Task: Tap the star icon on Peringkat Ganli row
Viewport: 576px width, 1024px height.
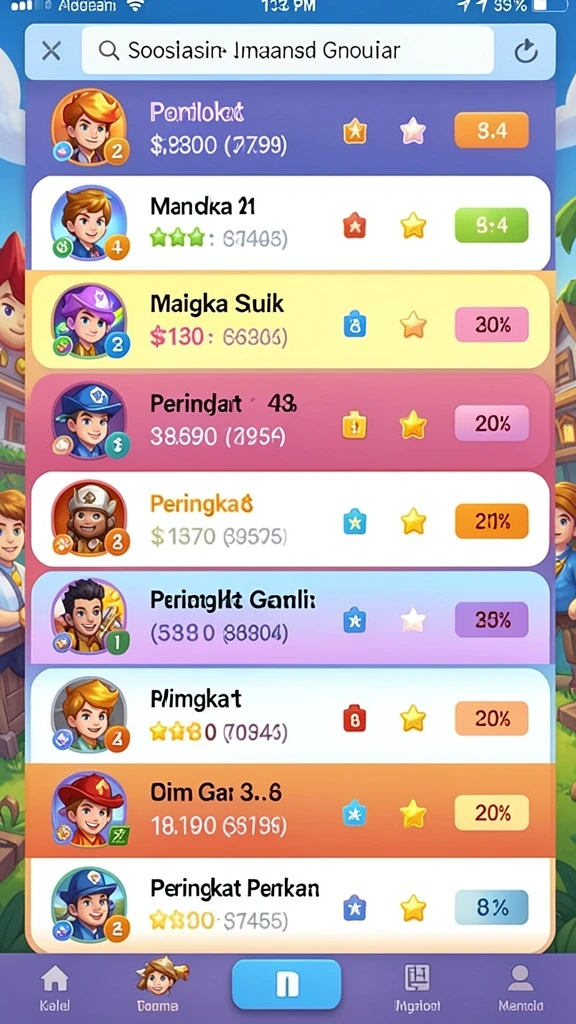Action: (413, 620)
